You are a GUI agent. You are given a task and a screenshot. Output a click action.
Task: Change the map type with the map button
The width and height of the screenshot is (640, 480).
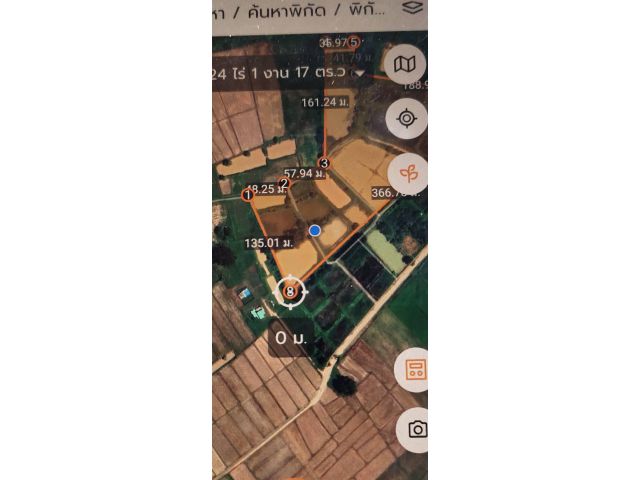[x=406, y=66]
